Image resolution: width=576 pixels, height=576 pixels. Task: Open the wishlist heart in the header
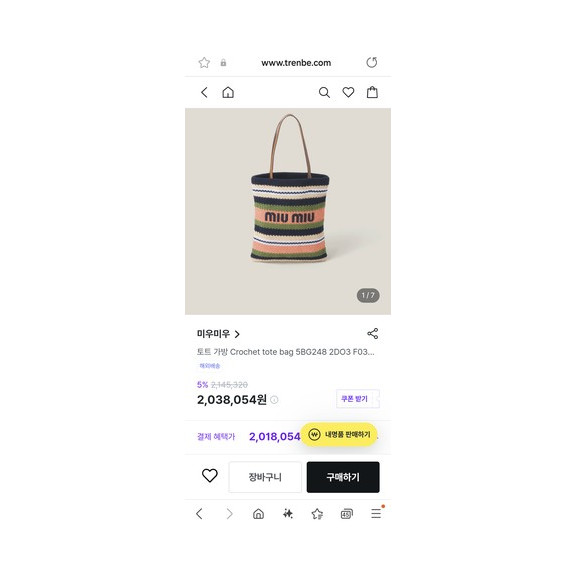(348, 92)
